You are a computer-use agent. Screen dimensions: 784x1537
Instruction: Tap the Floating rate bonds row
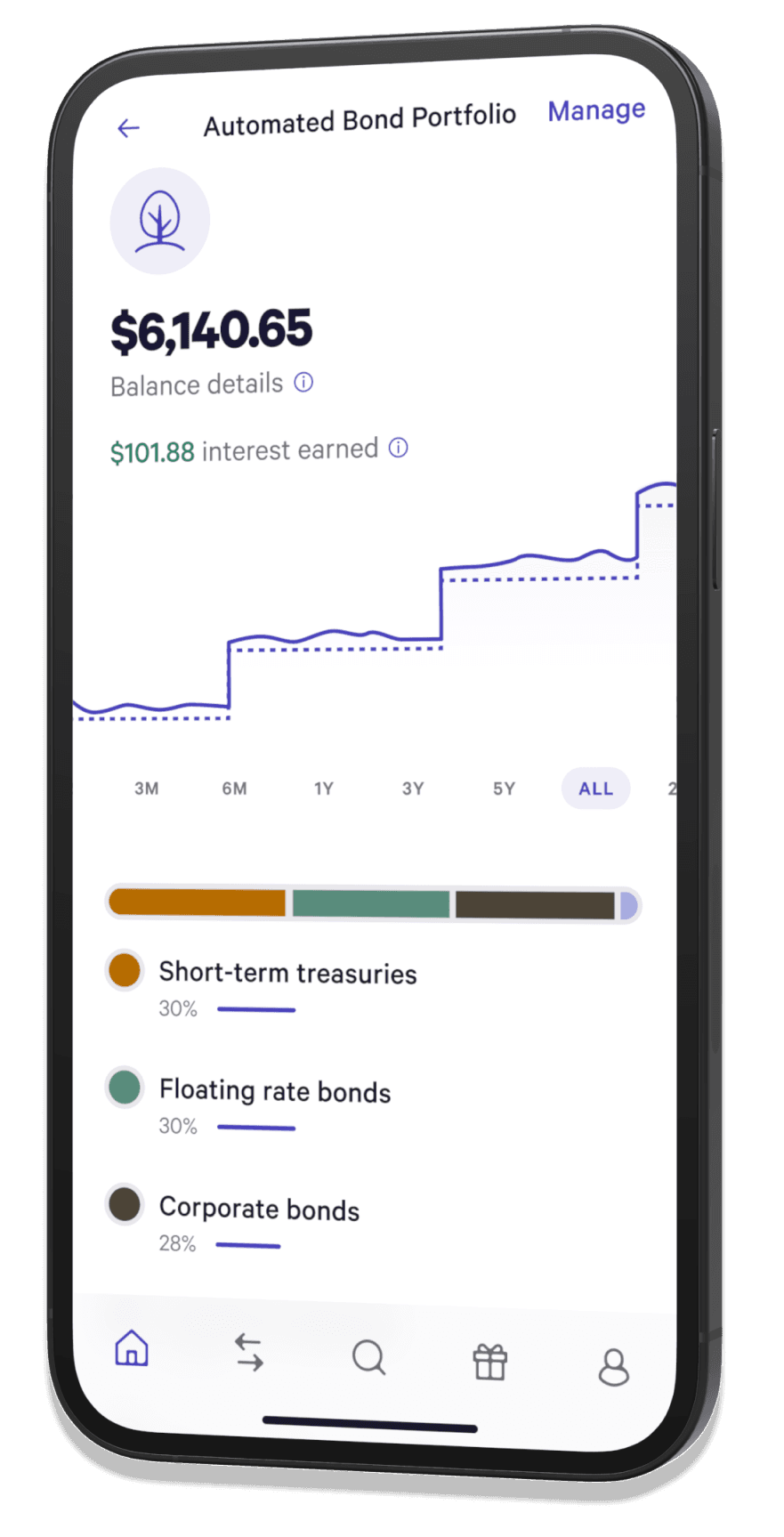(274, 1091)
